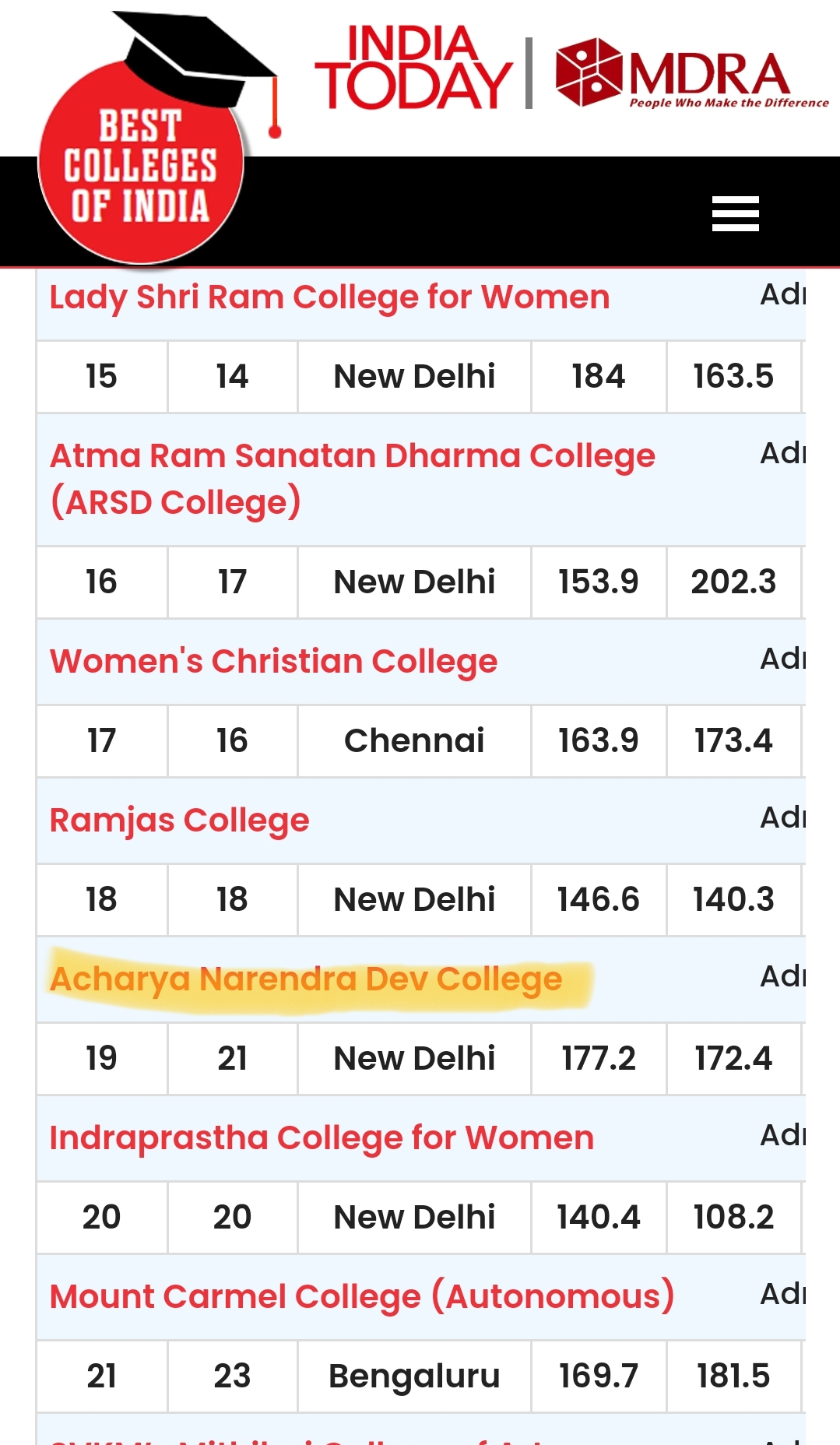Screen dimensions: 840x1445
Task: Open Acharya Narendra Dev College link
Action: (x=306, y=979)
